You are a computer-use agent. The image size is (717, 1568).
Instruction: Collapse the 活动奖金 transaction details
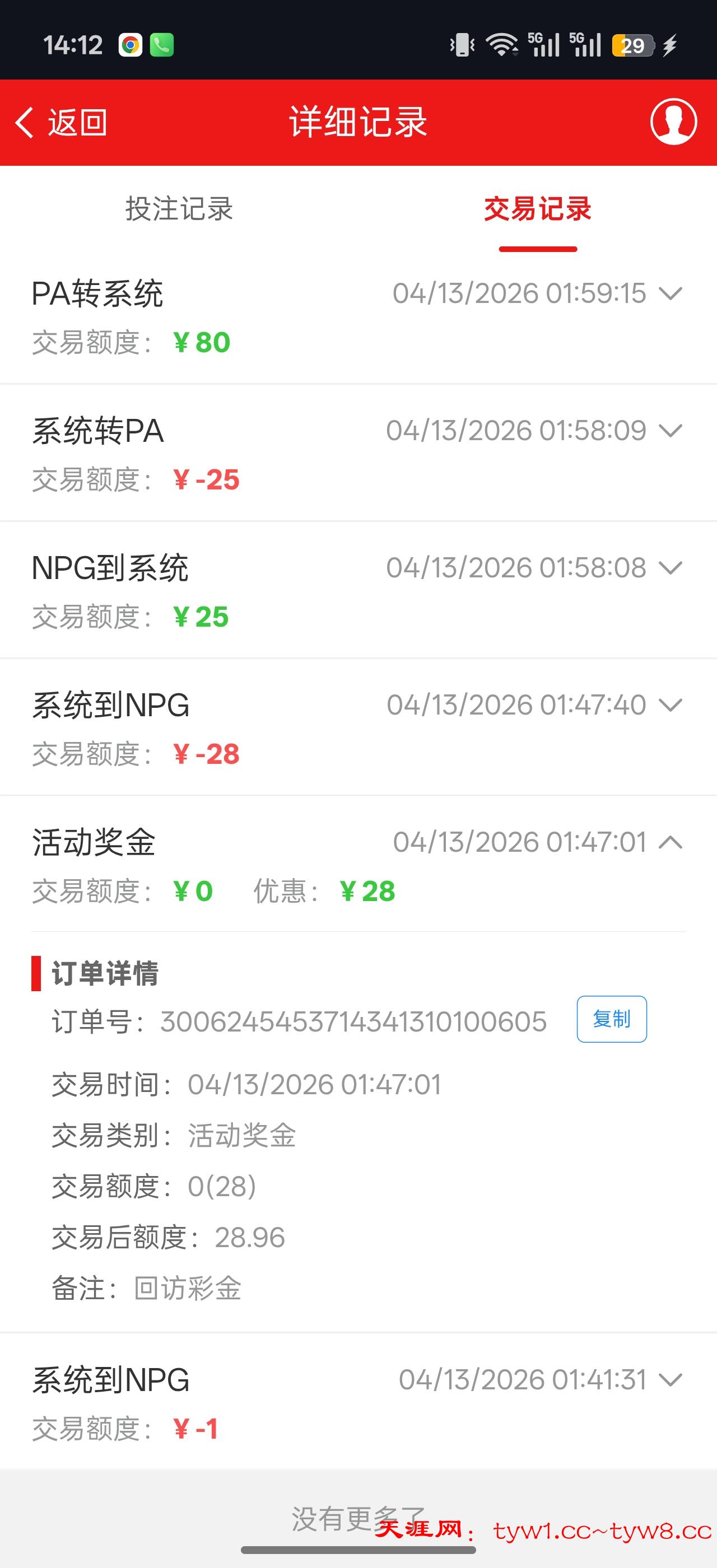pos(670,842)
